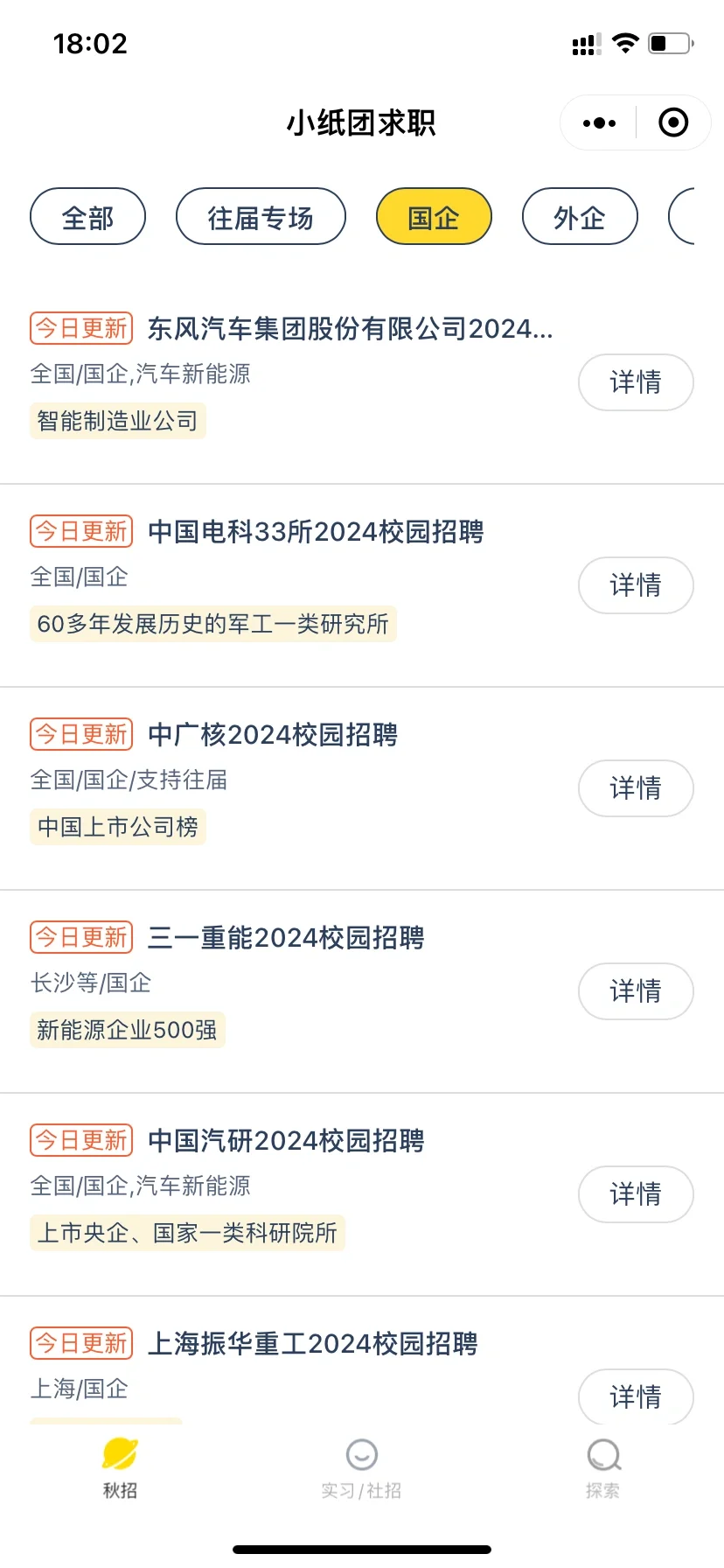Image resolution: width=724 pixels, height=1568 pixels.
Task: Switch to the 往届专场 filter
Action: 261,216
